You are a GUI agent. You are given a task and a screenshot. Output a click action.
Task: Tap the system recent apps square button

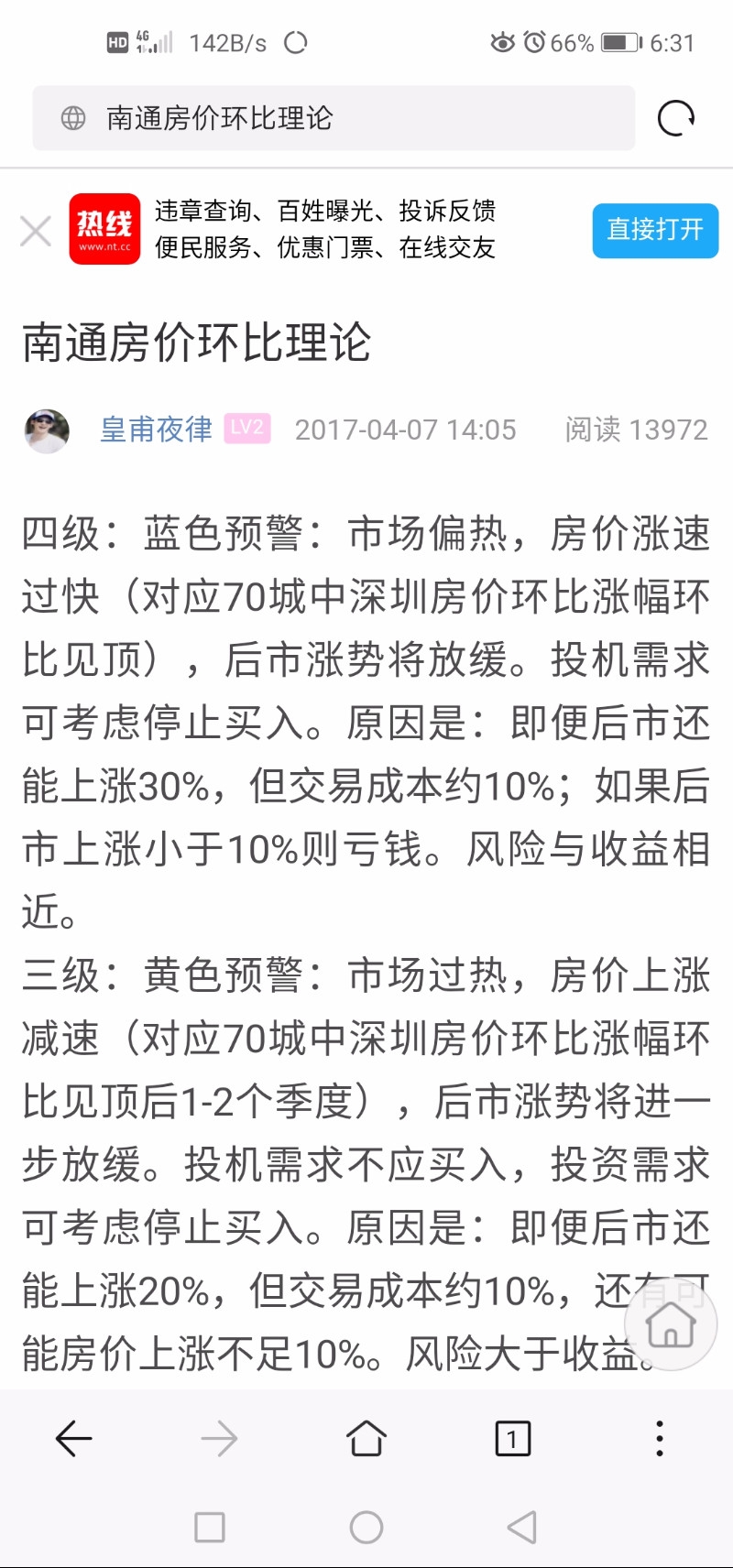[210, 1527]
